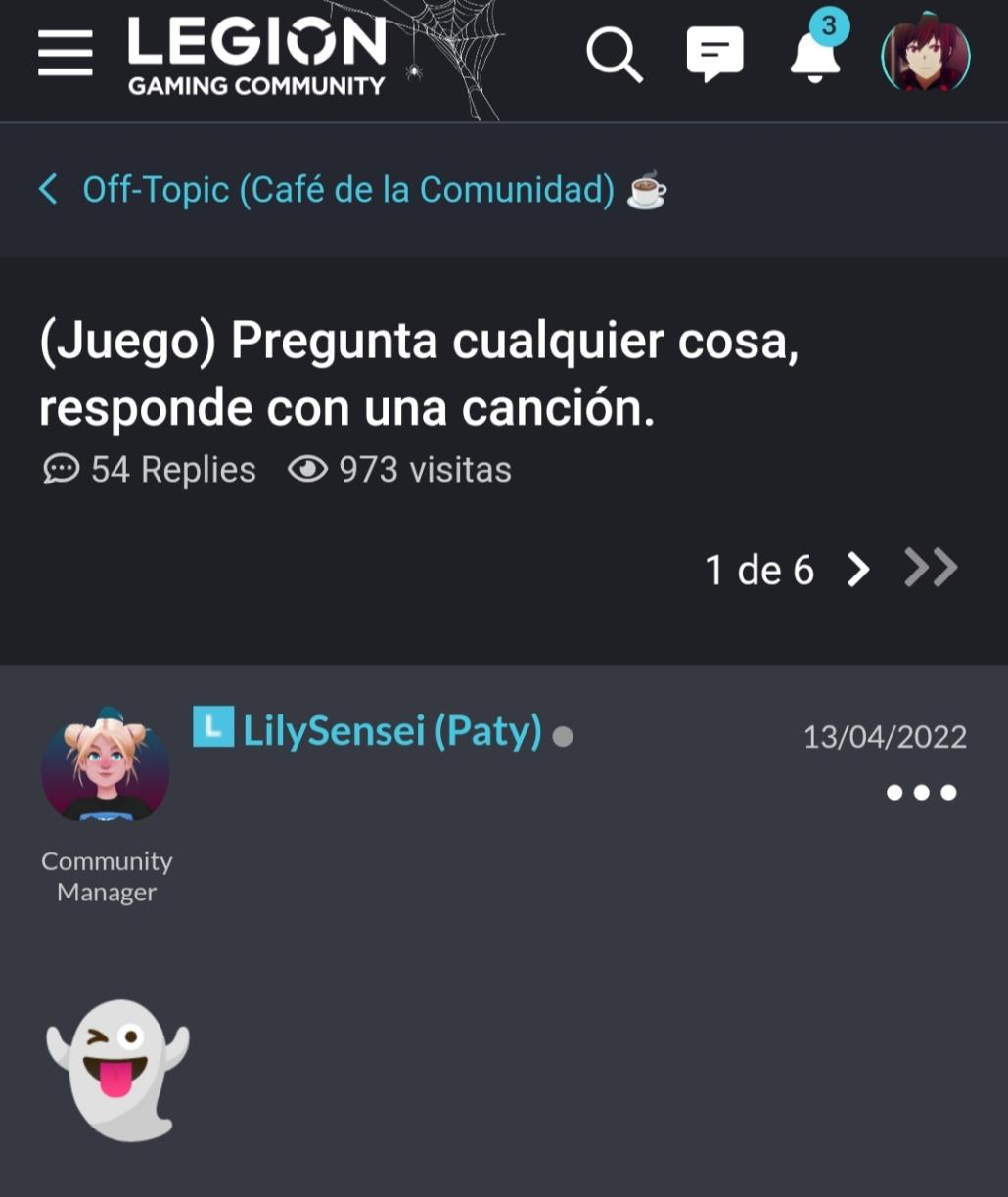Open the messages chat icon

[714, 55]
